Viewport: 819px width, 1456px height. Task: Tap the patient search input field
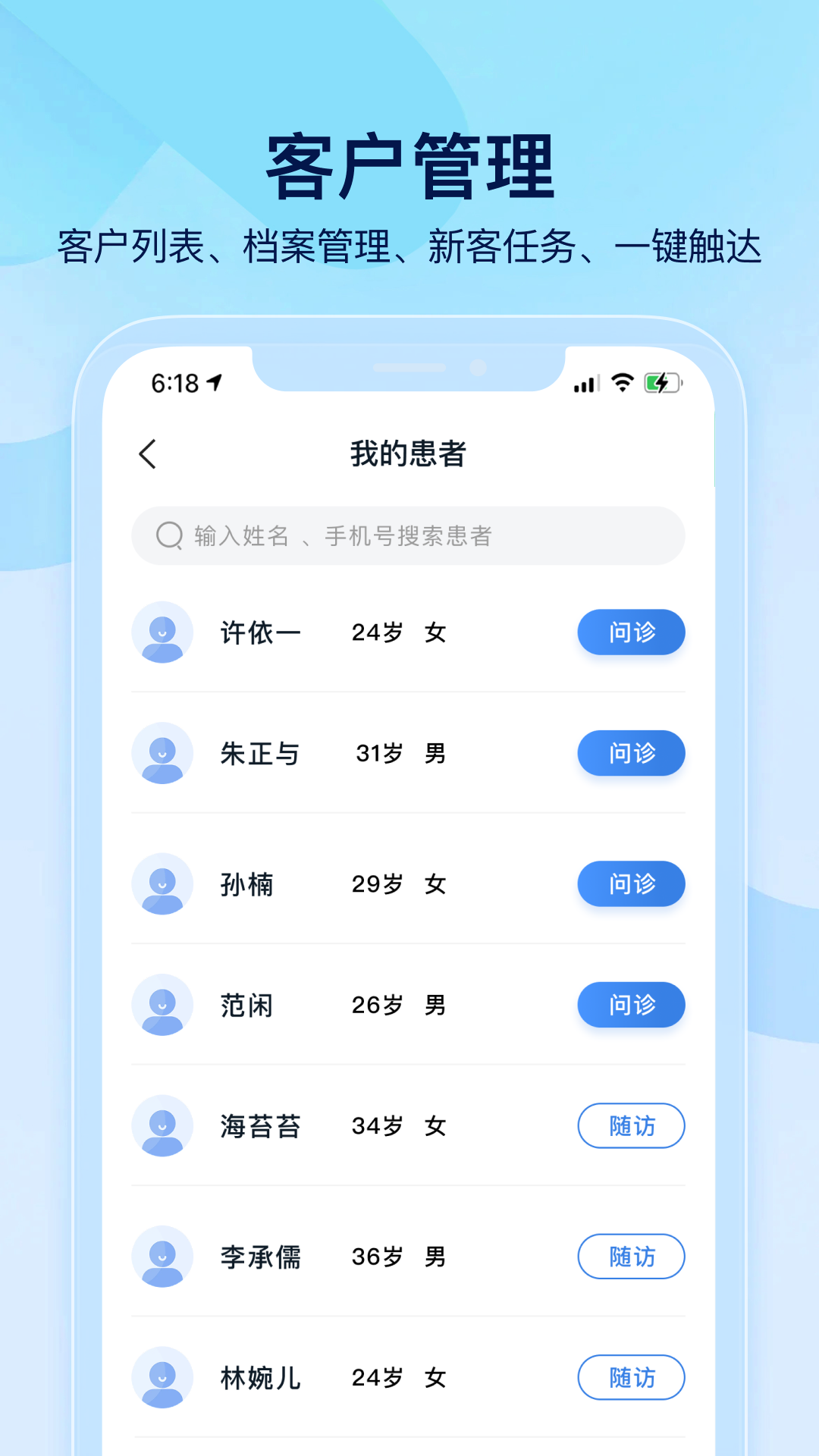(409, 535)
